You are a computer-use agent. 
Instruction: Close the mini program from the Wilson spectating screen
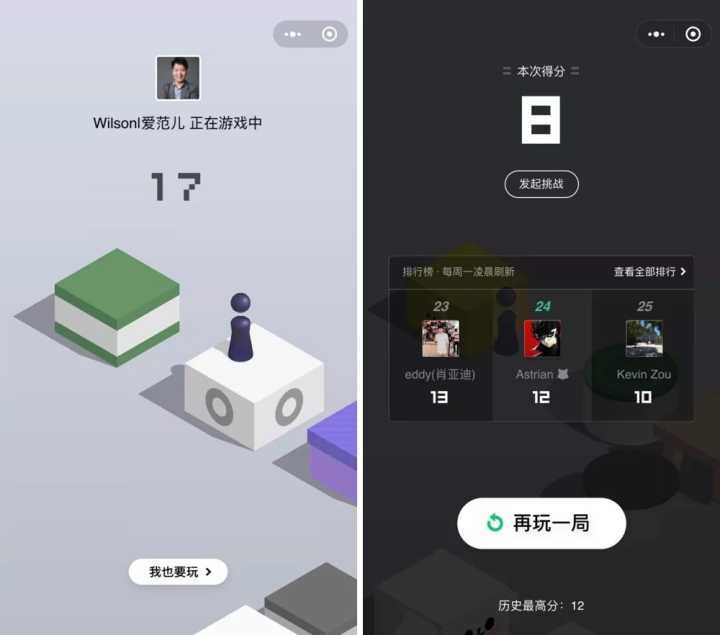coord(329,34)
